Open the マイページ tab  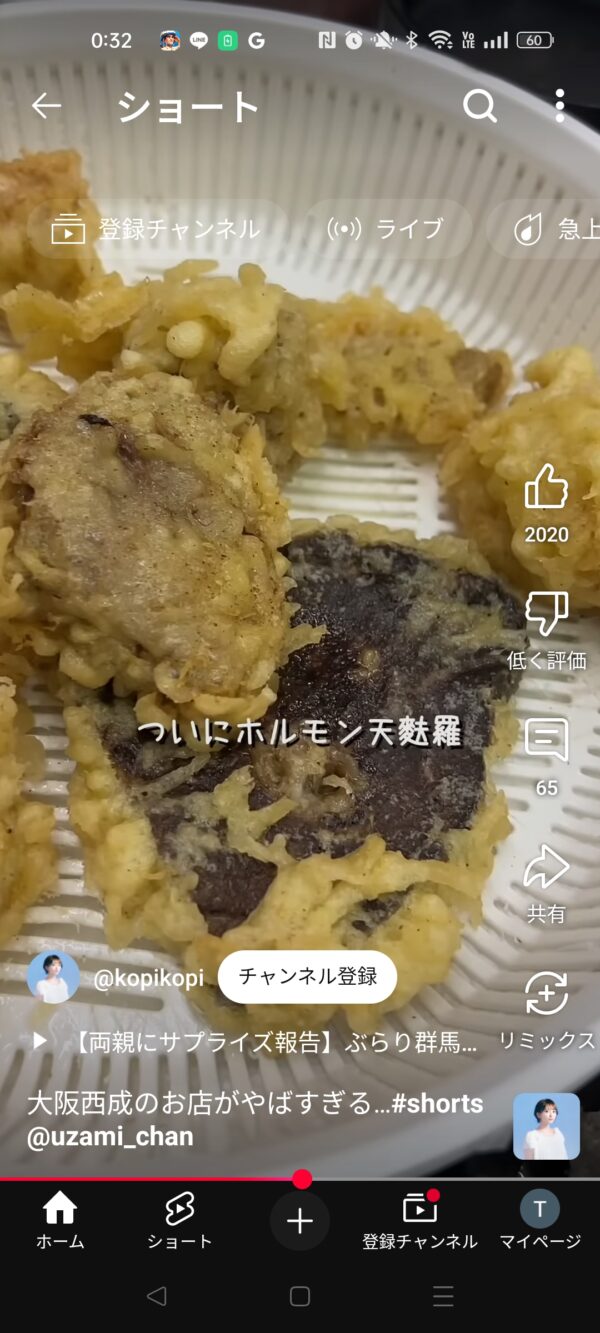point(540,1220)
